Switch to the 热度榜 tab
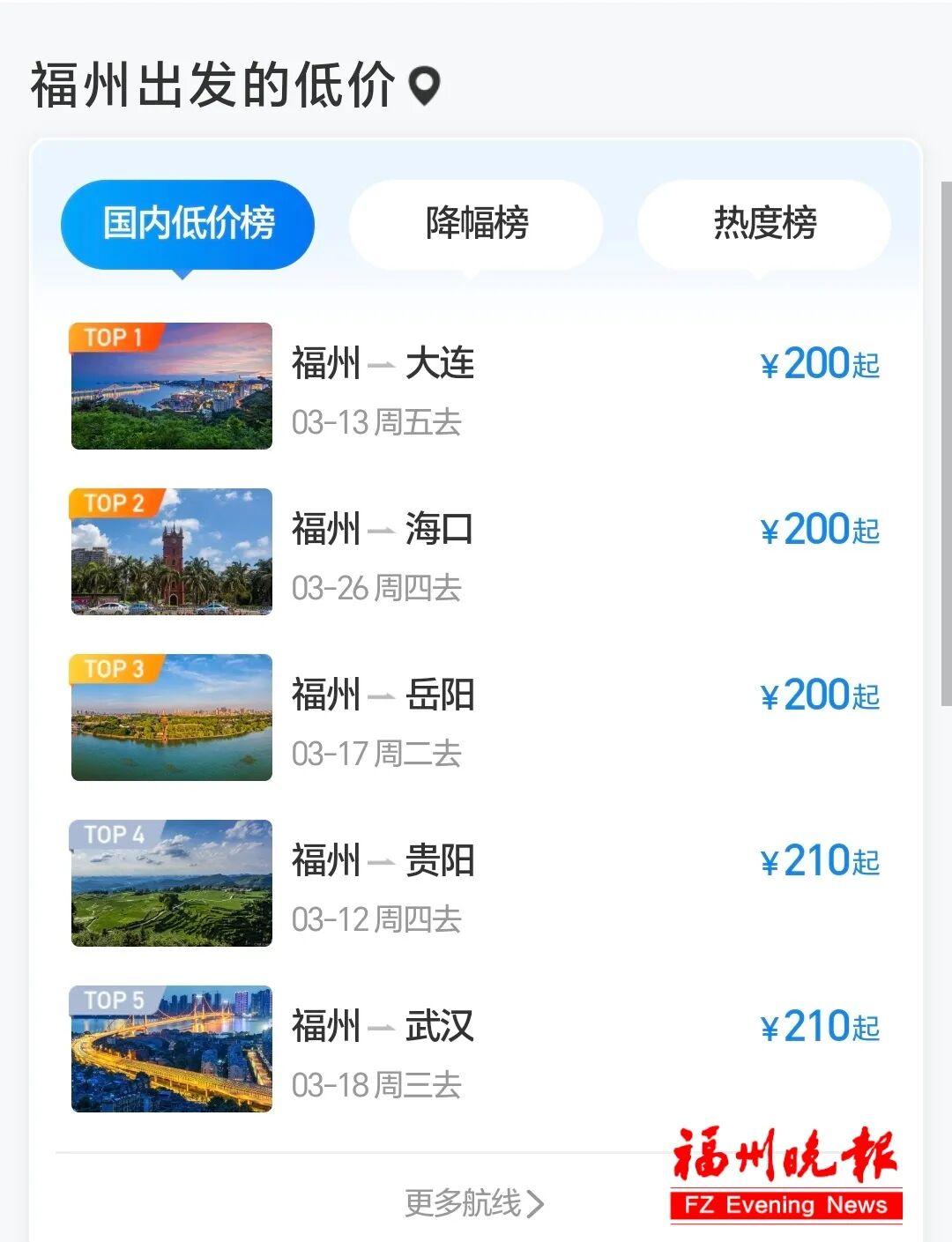The image size is (952, 1242). click(x=763, y=223)
